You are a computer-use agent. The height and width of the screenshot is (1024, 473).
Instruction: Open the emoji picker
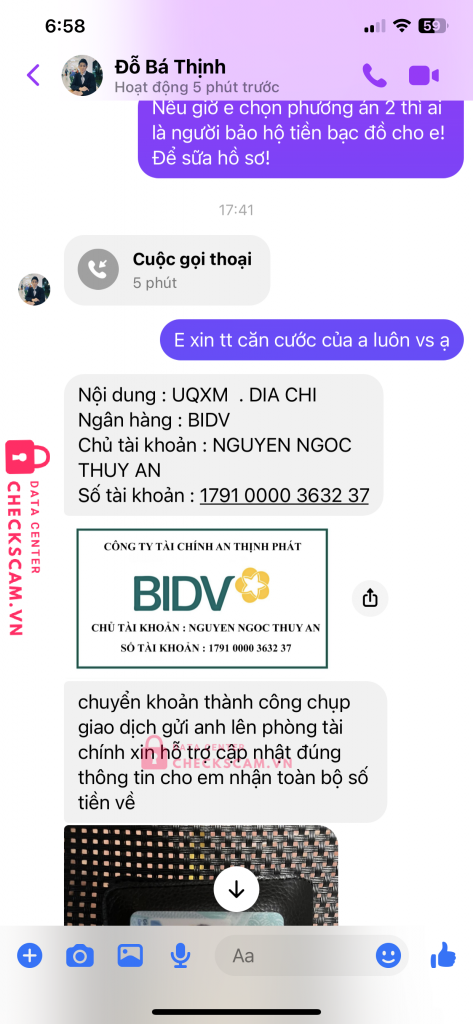pyautogui.click(x=388, y=956)
